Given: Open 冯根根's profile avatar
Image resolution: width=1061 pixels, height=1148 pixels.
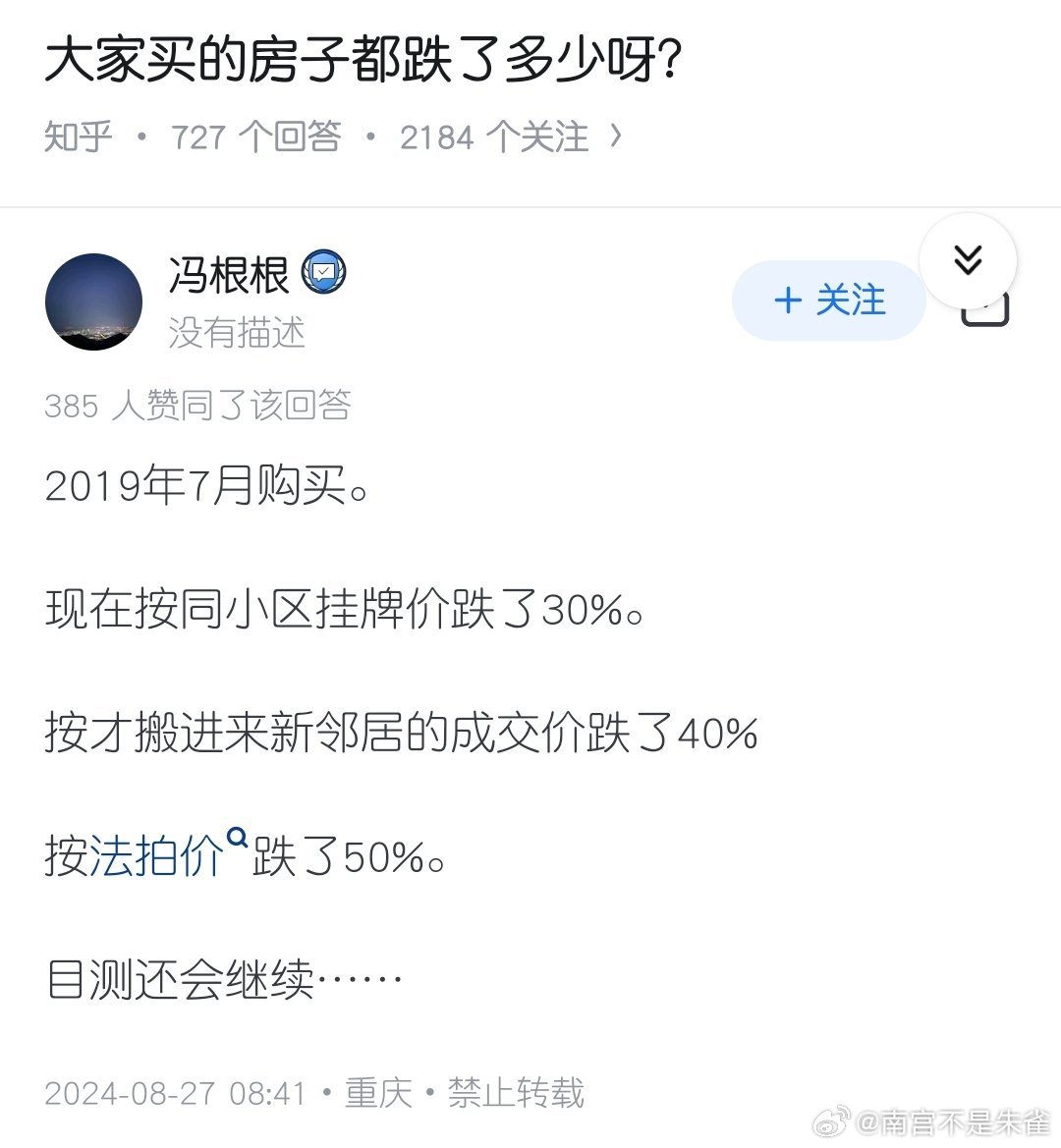Looking at the screenshot, I should coord(94,301).
